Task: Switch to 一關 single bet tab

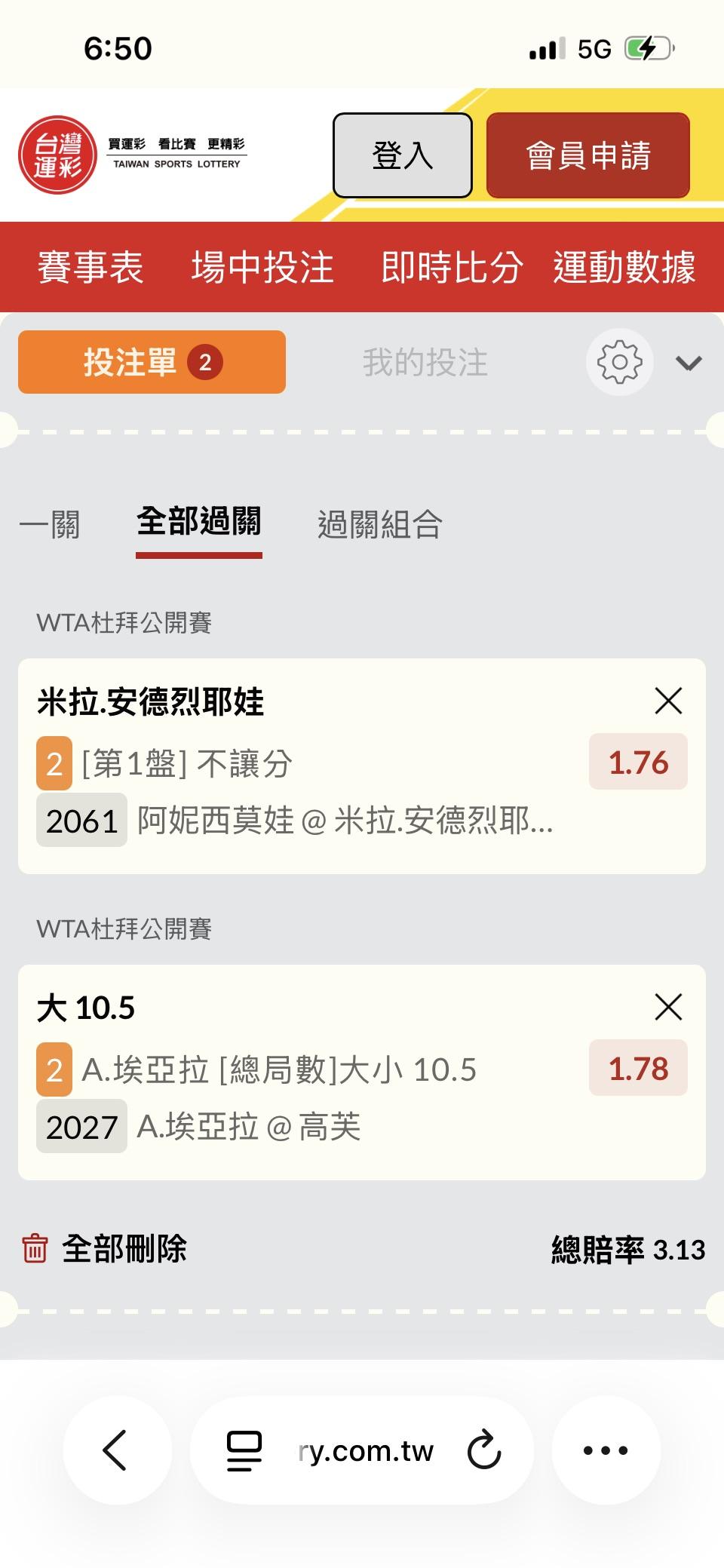Action: pyautogui.click(x=49, y=524)
